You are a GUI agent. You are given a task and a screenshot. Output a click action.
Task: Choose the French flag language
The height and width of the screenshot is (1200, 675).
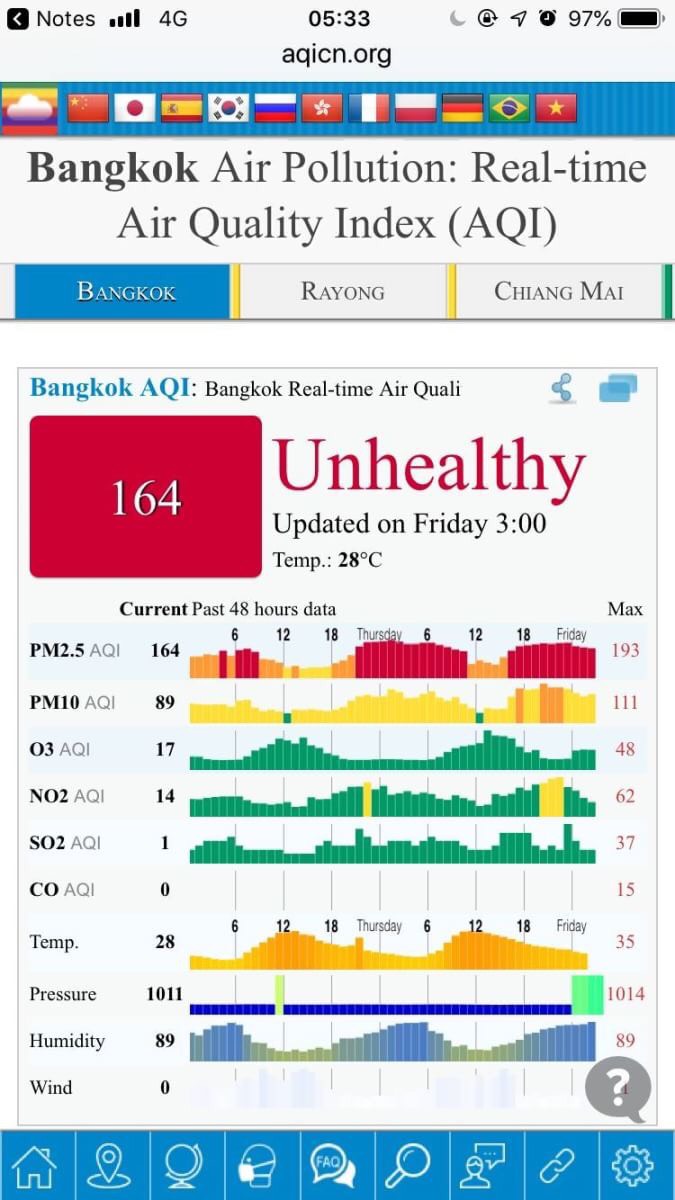(369, 108)
